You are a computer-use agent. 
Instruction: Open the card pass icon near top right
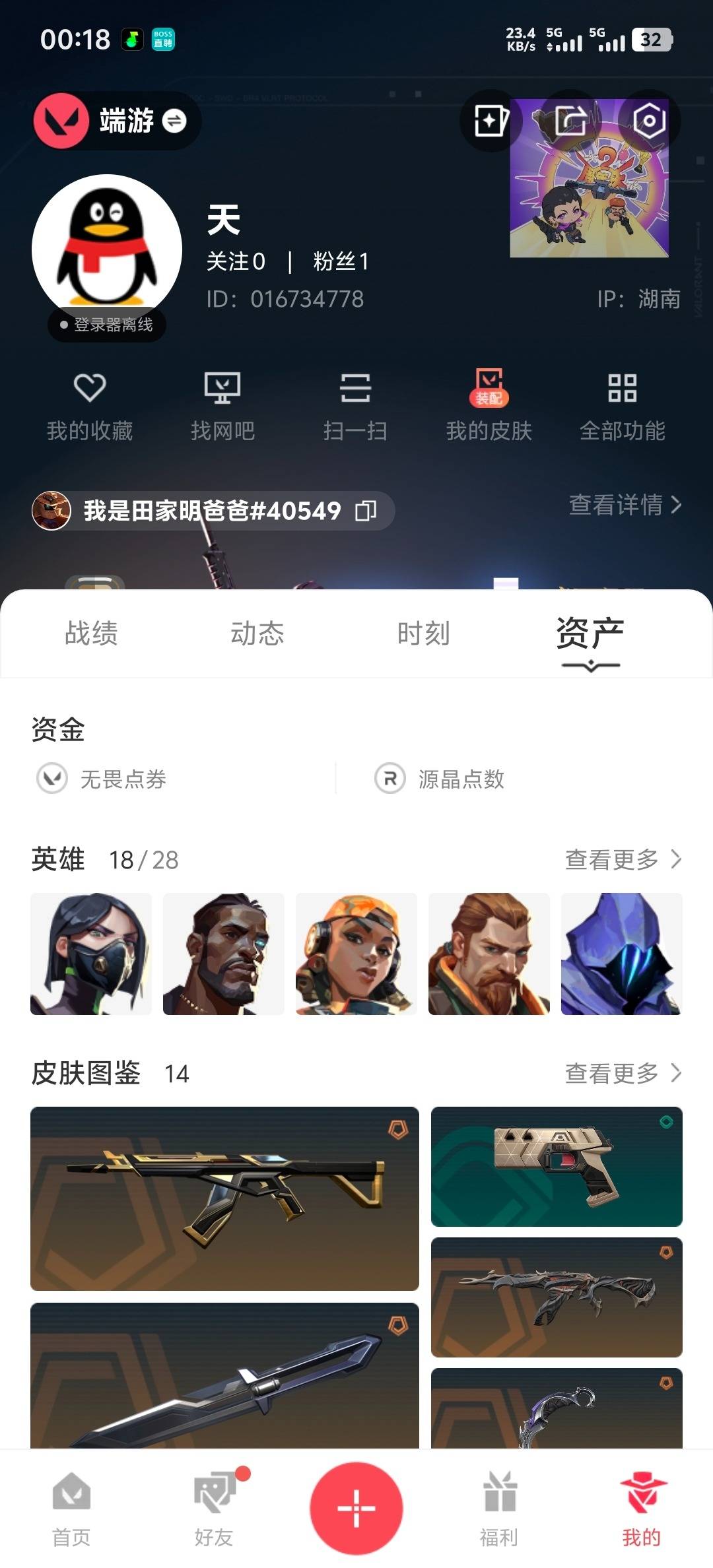491,121
